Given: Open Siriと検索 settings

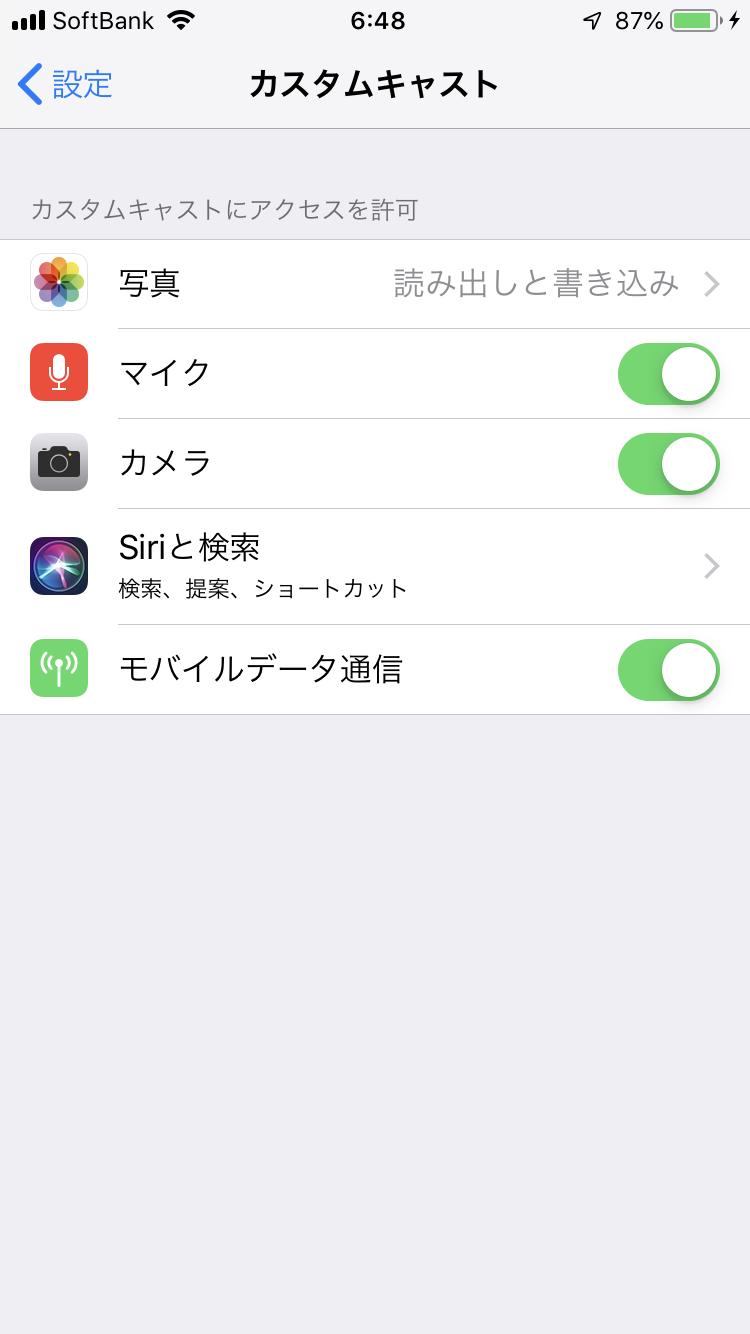Looking at the screenshot, I should coord(375,566).
